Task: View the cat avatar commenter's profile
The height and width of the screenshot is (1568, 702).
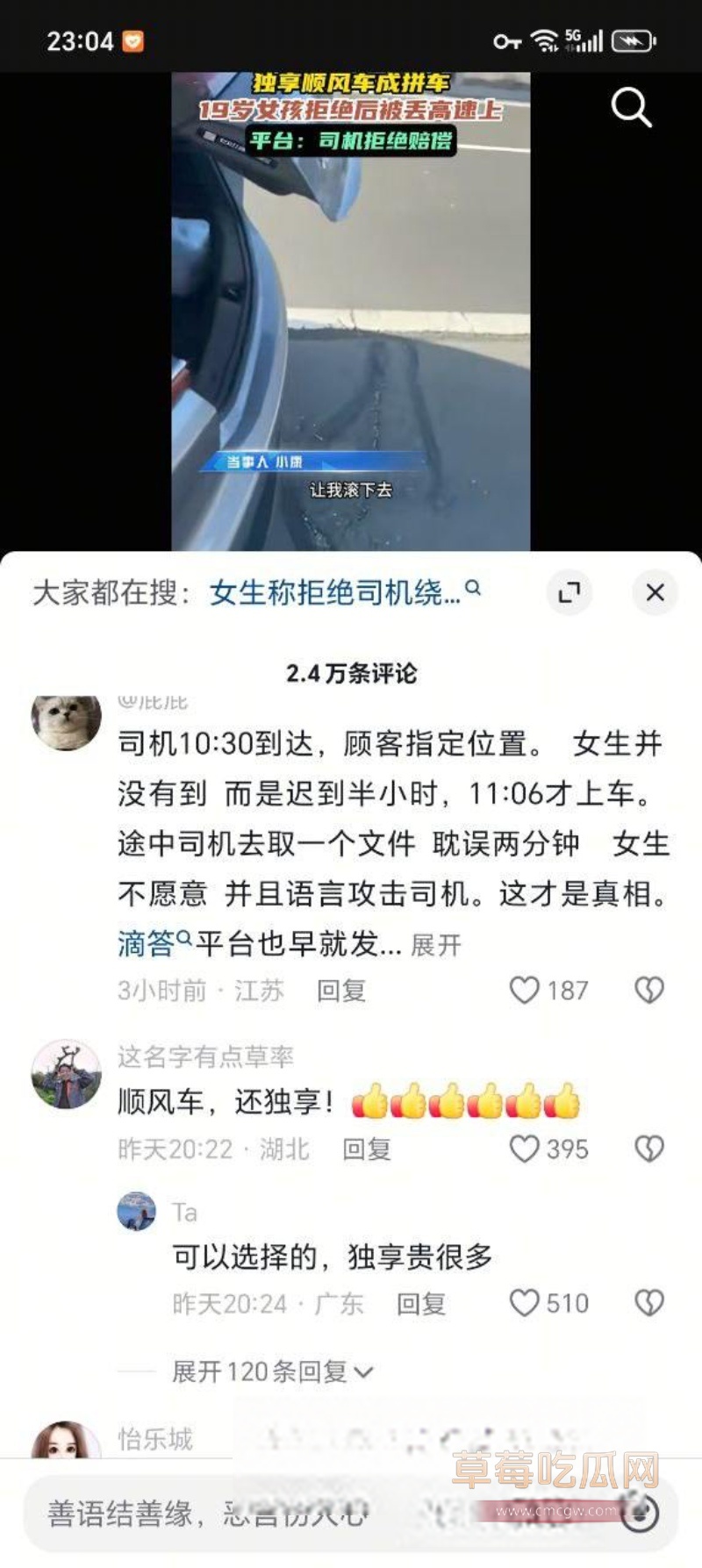Action: click(66, 723)
